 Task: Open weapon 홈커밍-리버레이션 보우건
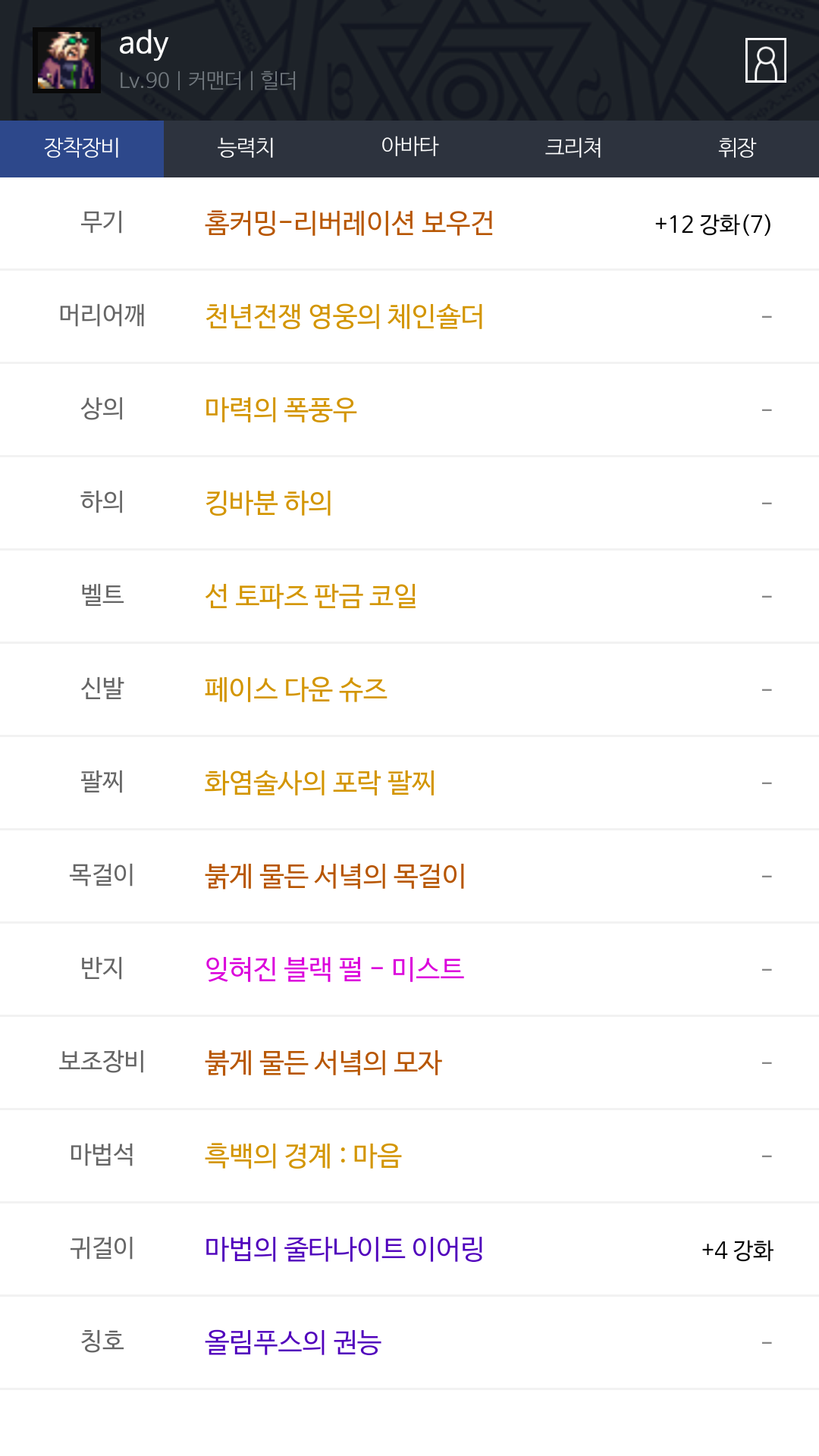[349, 224]
